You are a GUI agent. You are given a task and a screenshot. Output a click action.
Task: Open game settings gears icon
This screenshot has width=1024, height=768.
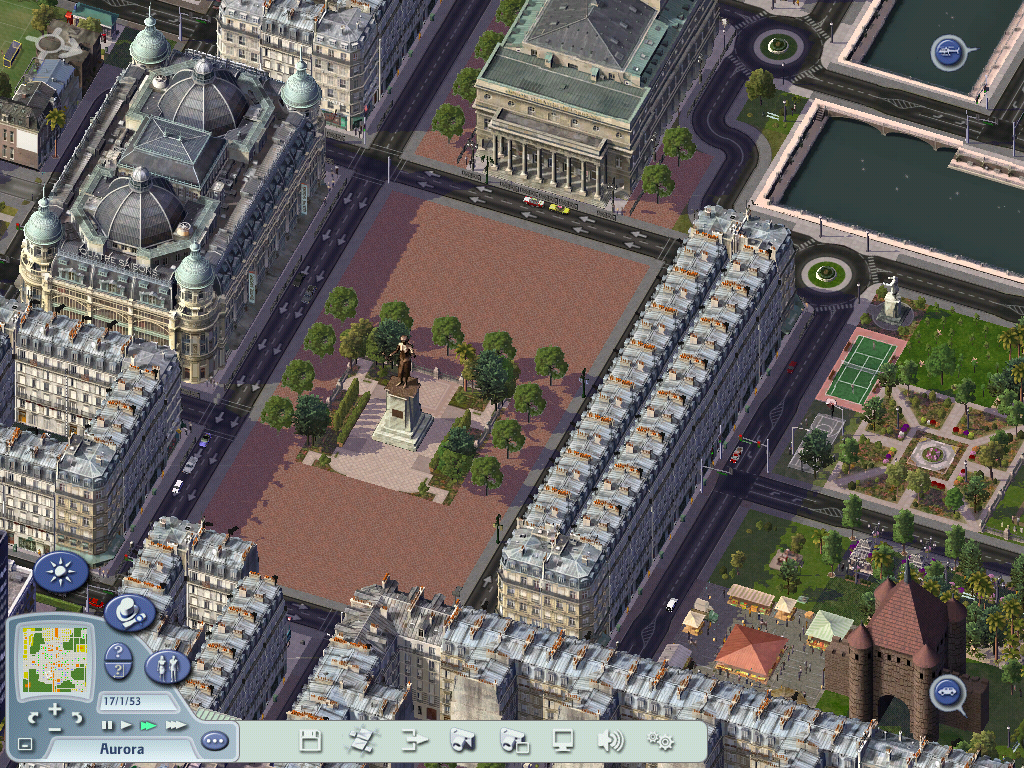point(660,741)
